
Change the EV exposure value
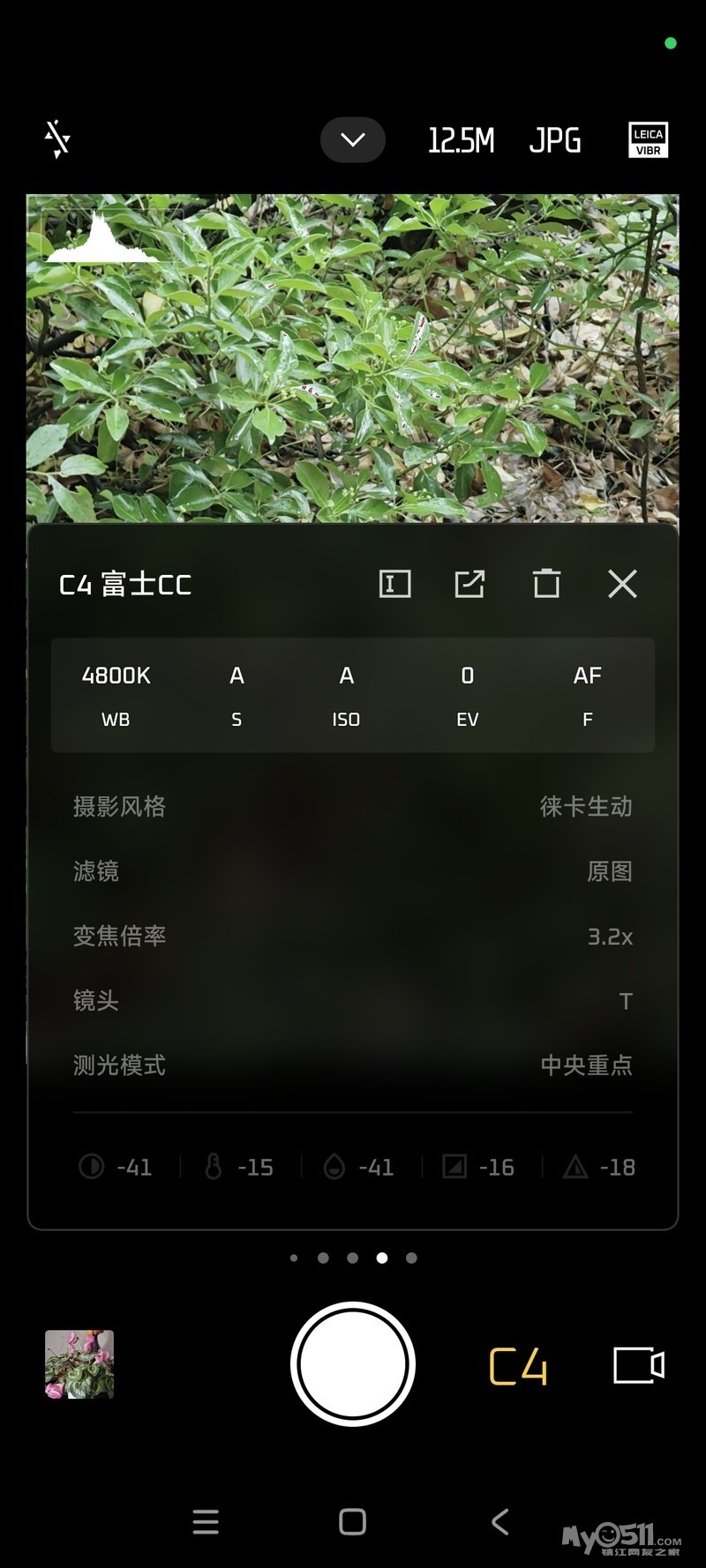click(467, 695)
